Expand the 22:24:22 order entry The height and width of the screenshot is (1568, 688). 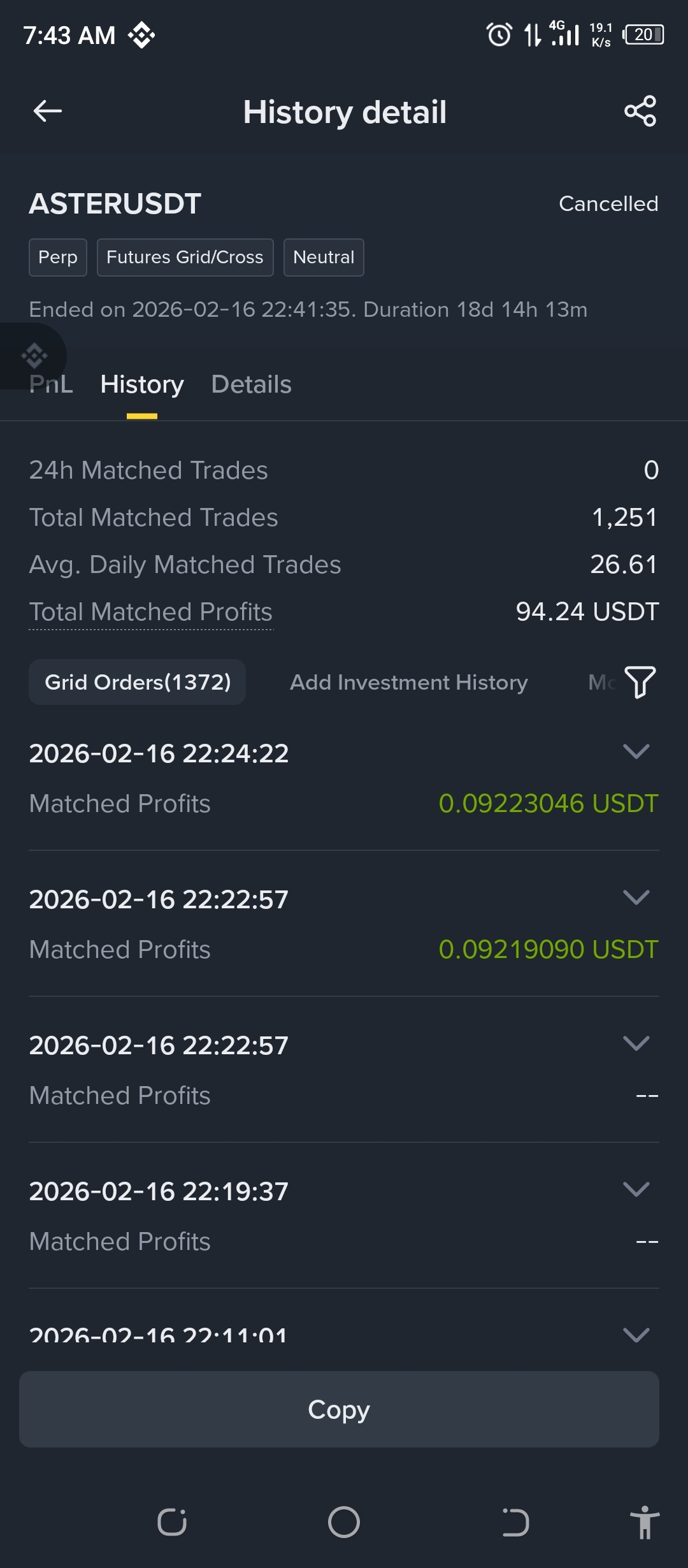click(x=636, y=752)
